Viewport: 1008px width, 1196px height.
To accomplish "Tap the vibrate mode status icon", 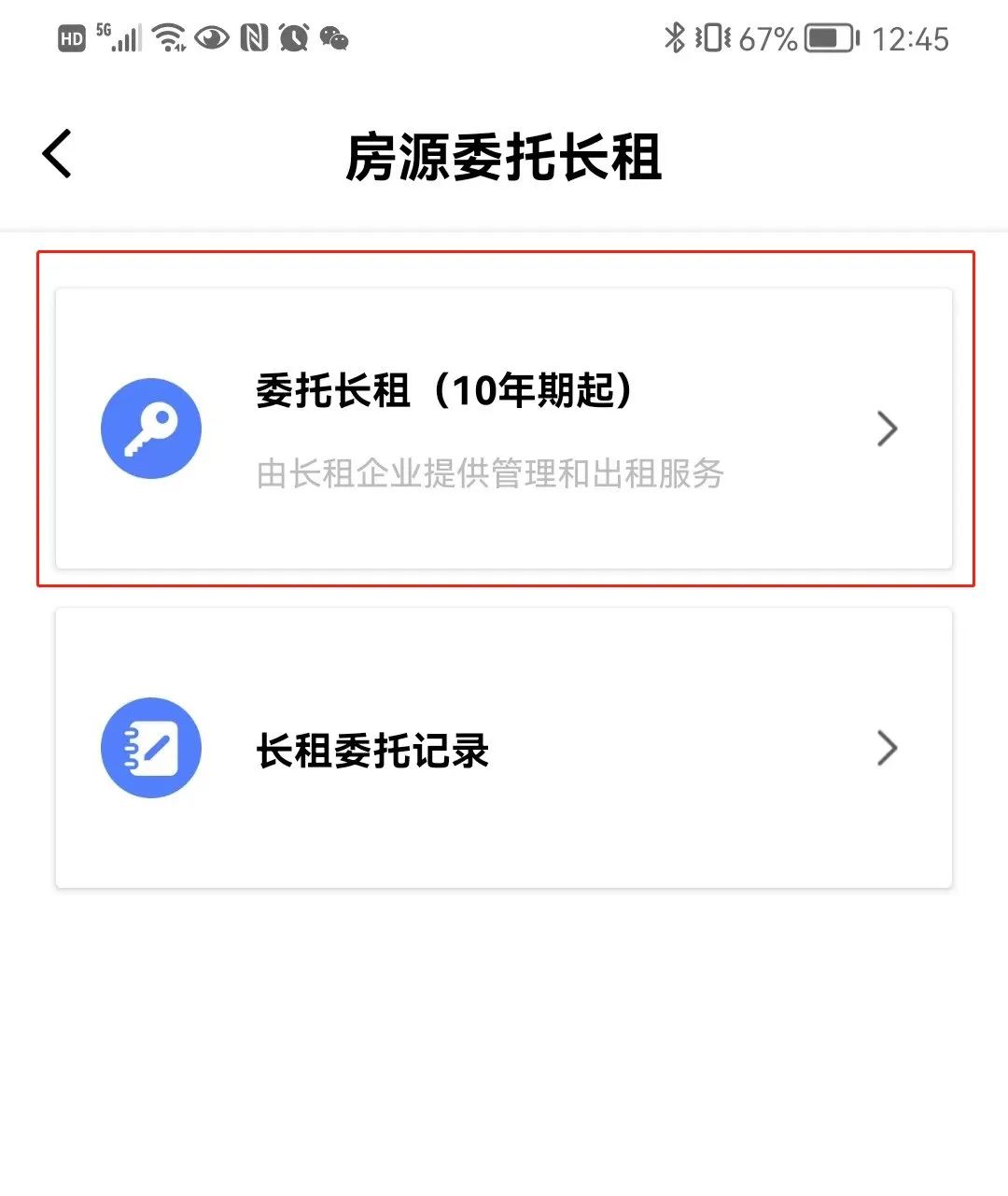I will pyautogui.click(x=712, y=36).
